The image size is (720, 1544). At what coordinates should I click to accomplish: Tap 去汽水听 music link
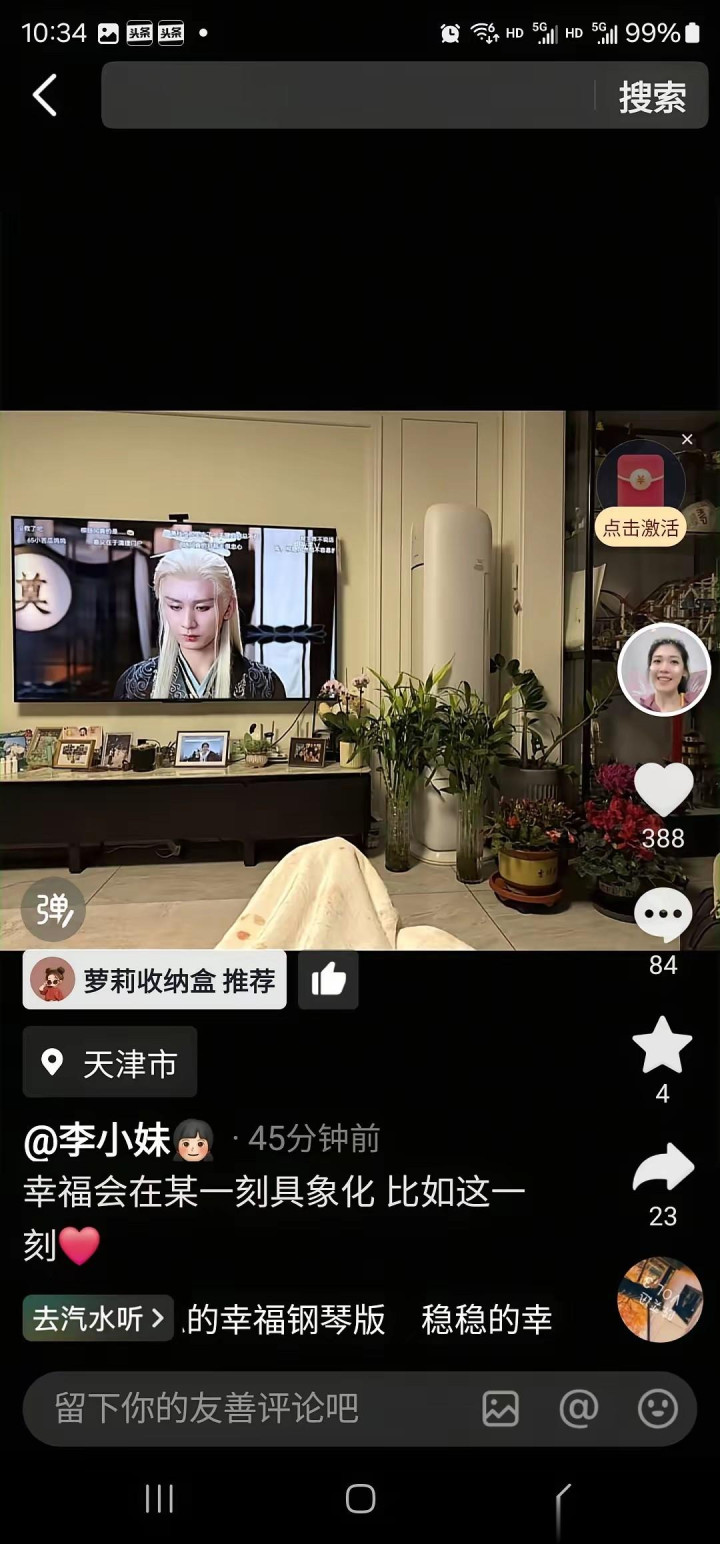[98, 1318]
